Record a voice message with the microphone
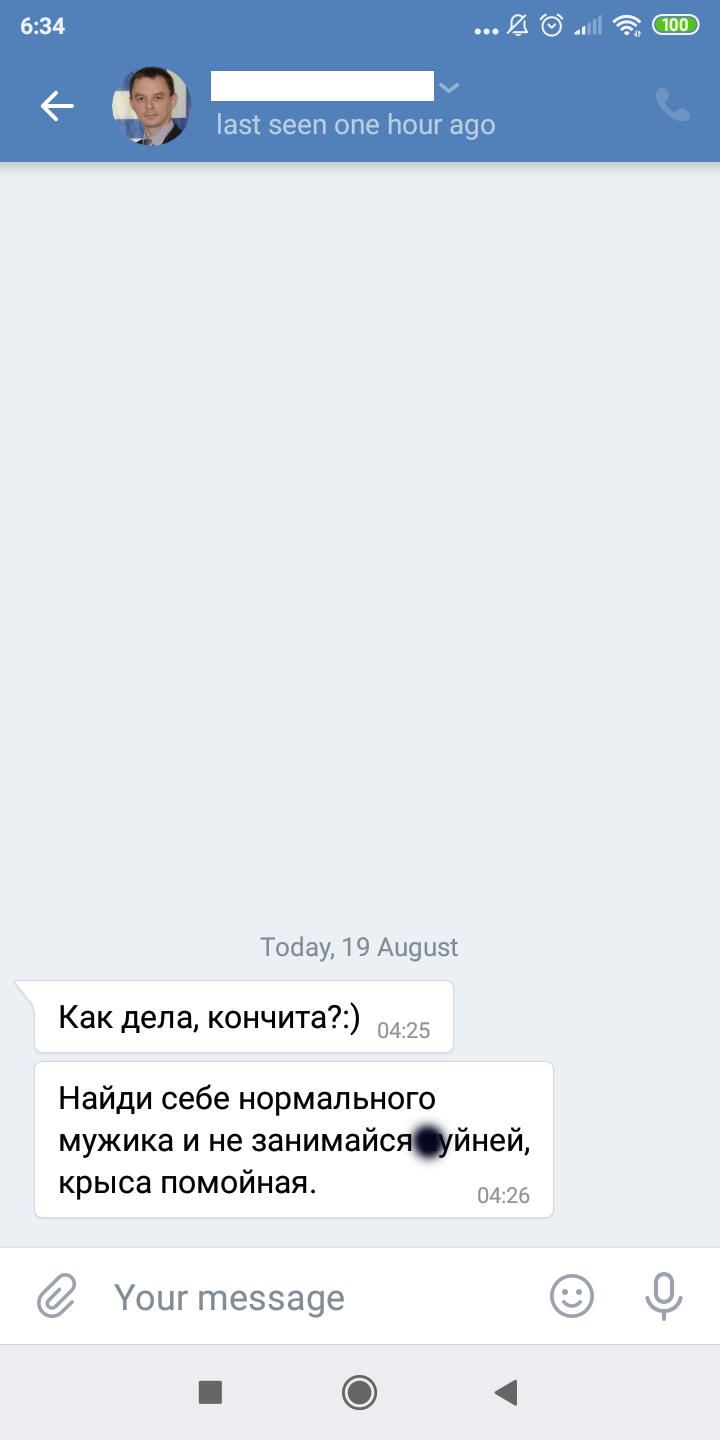Screen dimensions: 720x1440 [663, 1297]
